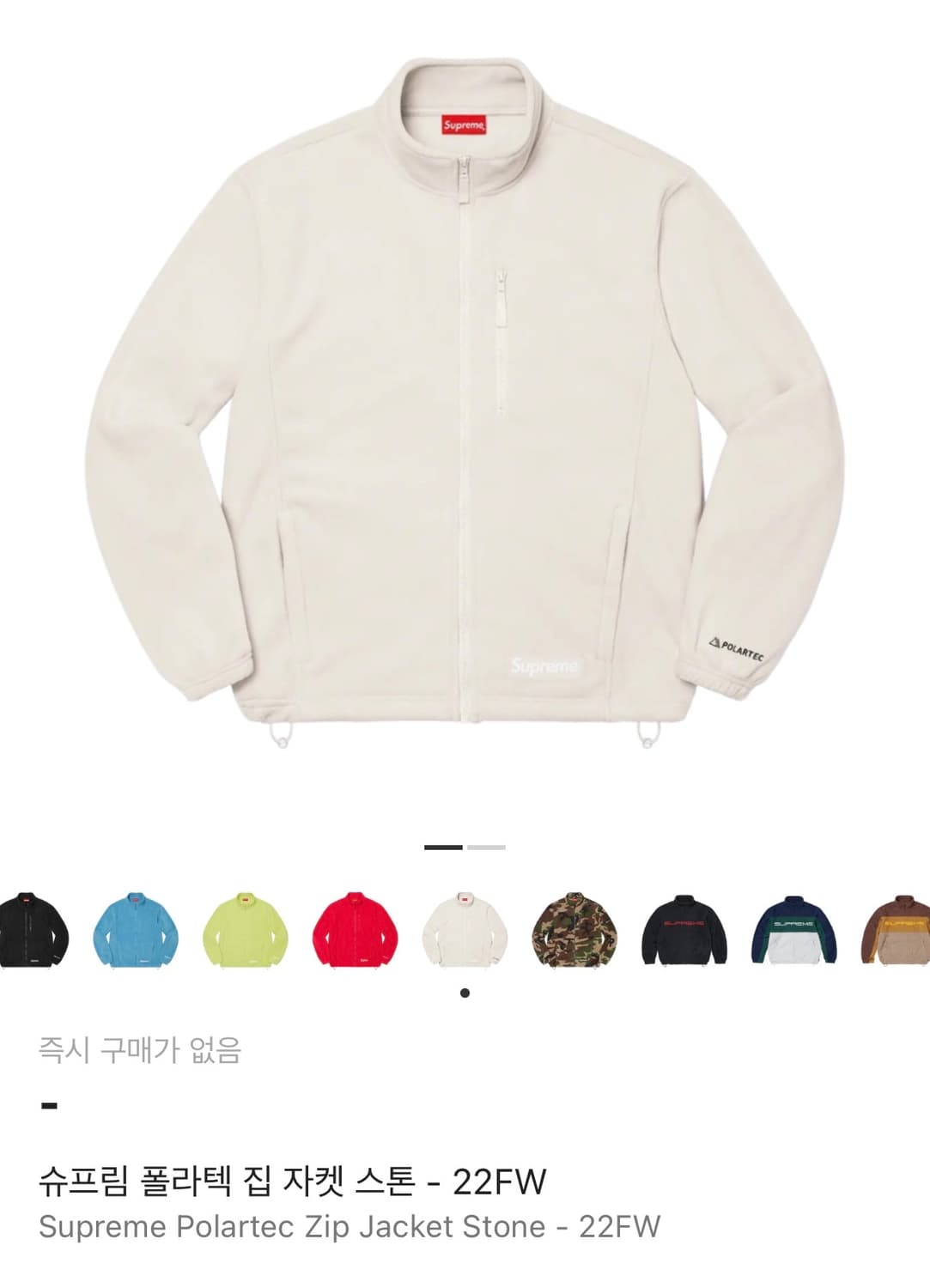The image size is (930, 1288).
Task: Tap the red Supreme box logo on the collar
Action: (x=464, y=123)
